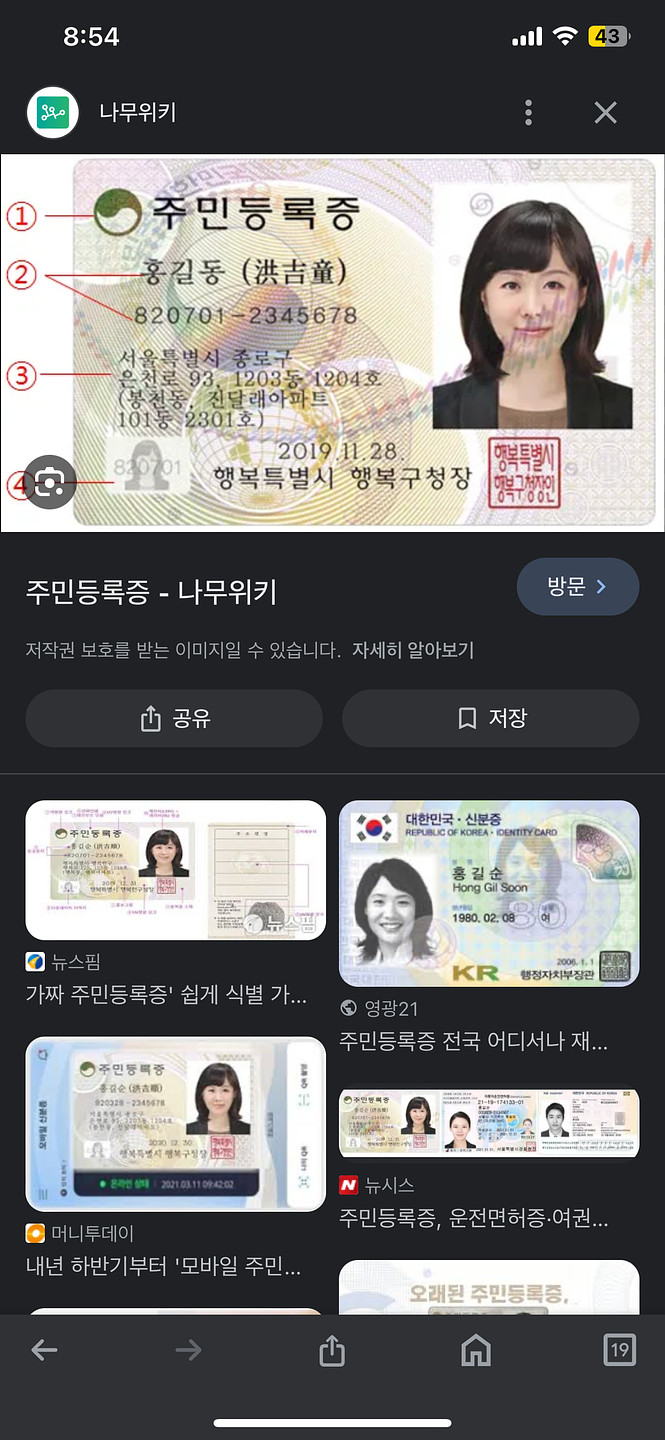Open the tab switcher showing 19 tabs
Image resolution: width=665 pixels, height=1440 pixels.
(619, 1351)
